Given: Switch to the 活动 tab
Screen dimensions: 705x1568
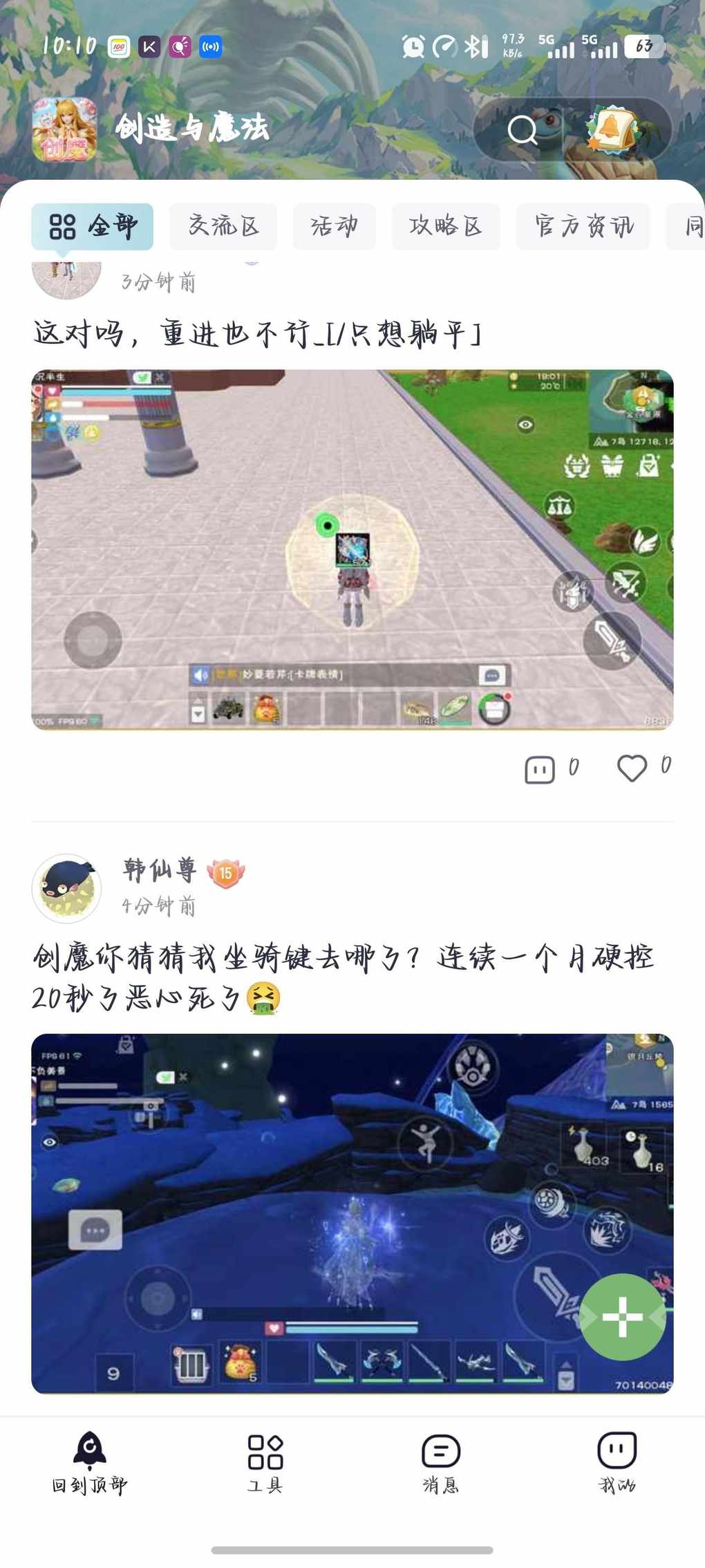Looking at the screenshot, I should (334, 226).
